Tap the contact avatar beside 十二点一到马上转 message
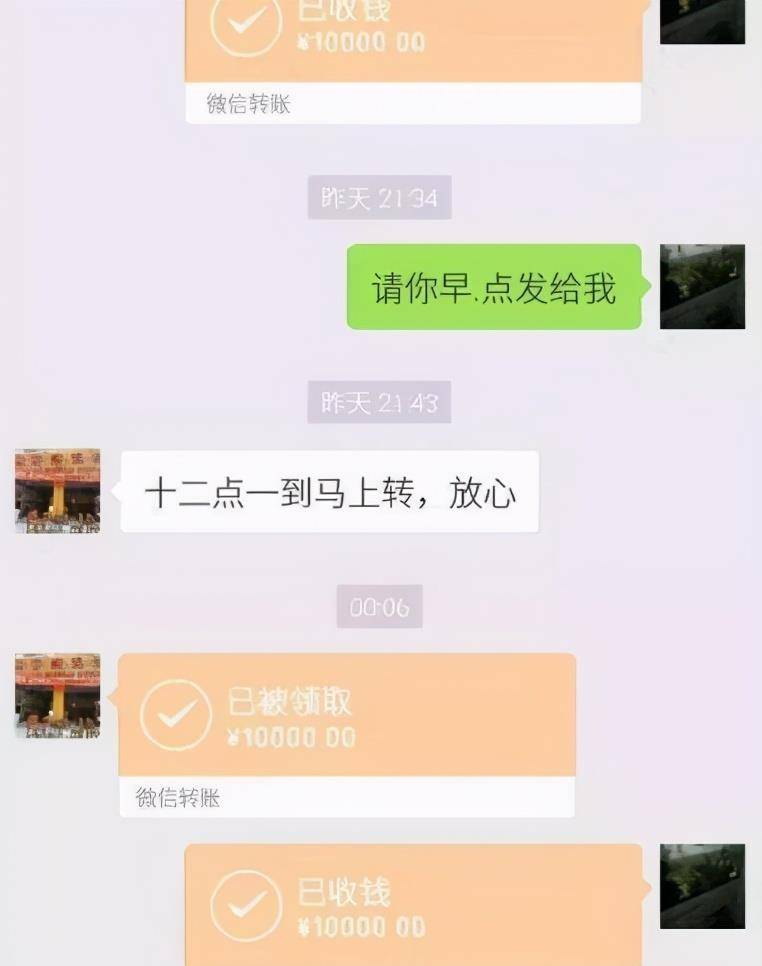This screenshot has height=966, width=762. [57, 491]
